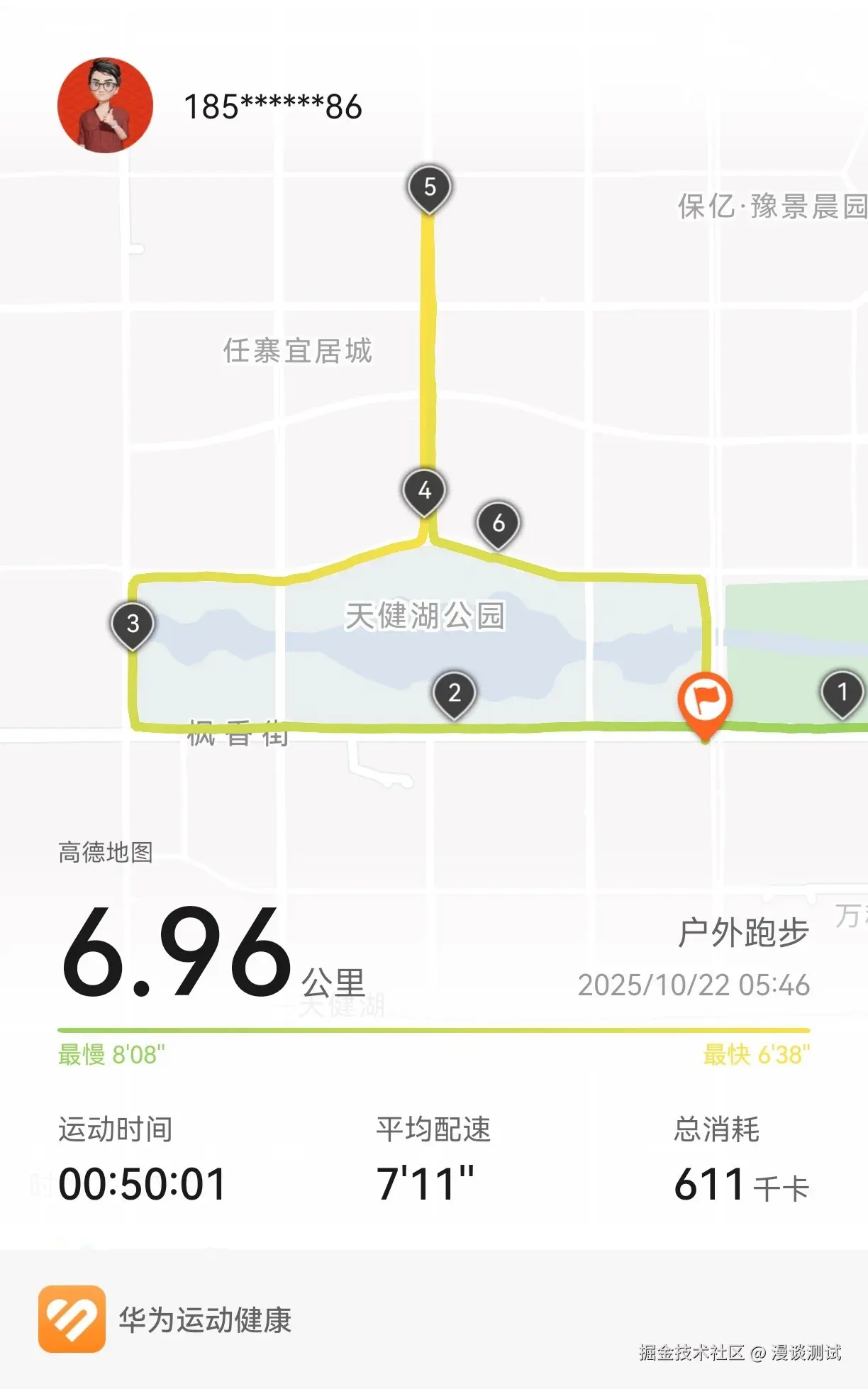Tap kilometer marker 3 on the map

(x=133, y=624)
